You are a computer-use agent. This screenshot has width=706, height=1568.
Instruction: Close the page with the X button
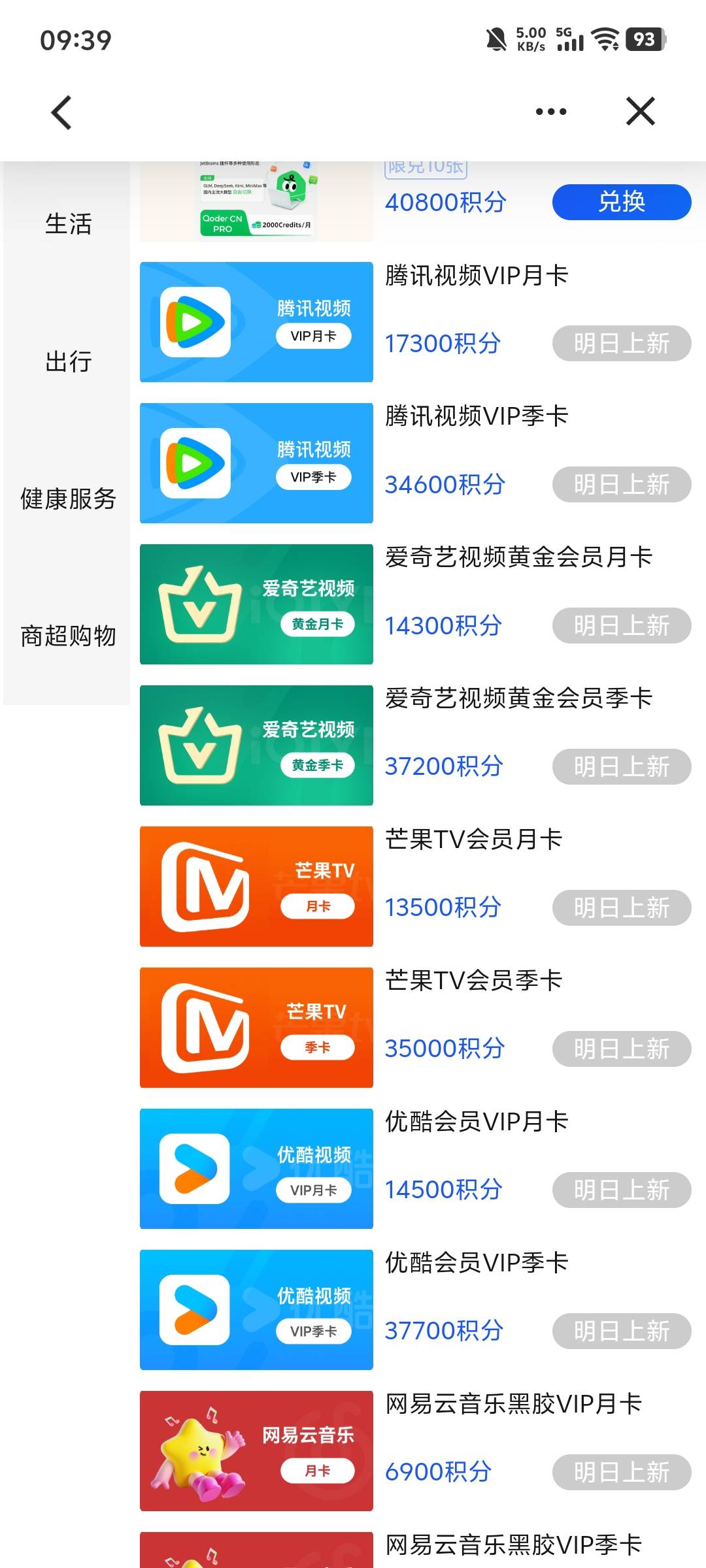coord(641,111)
